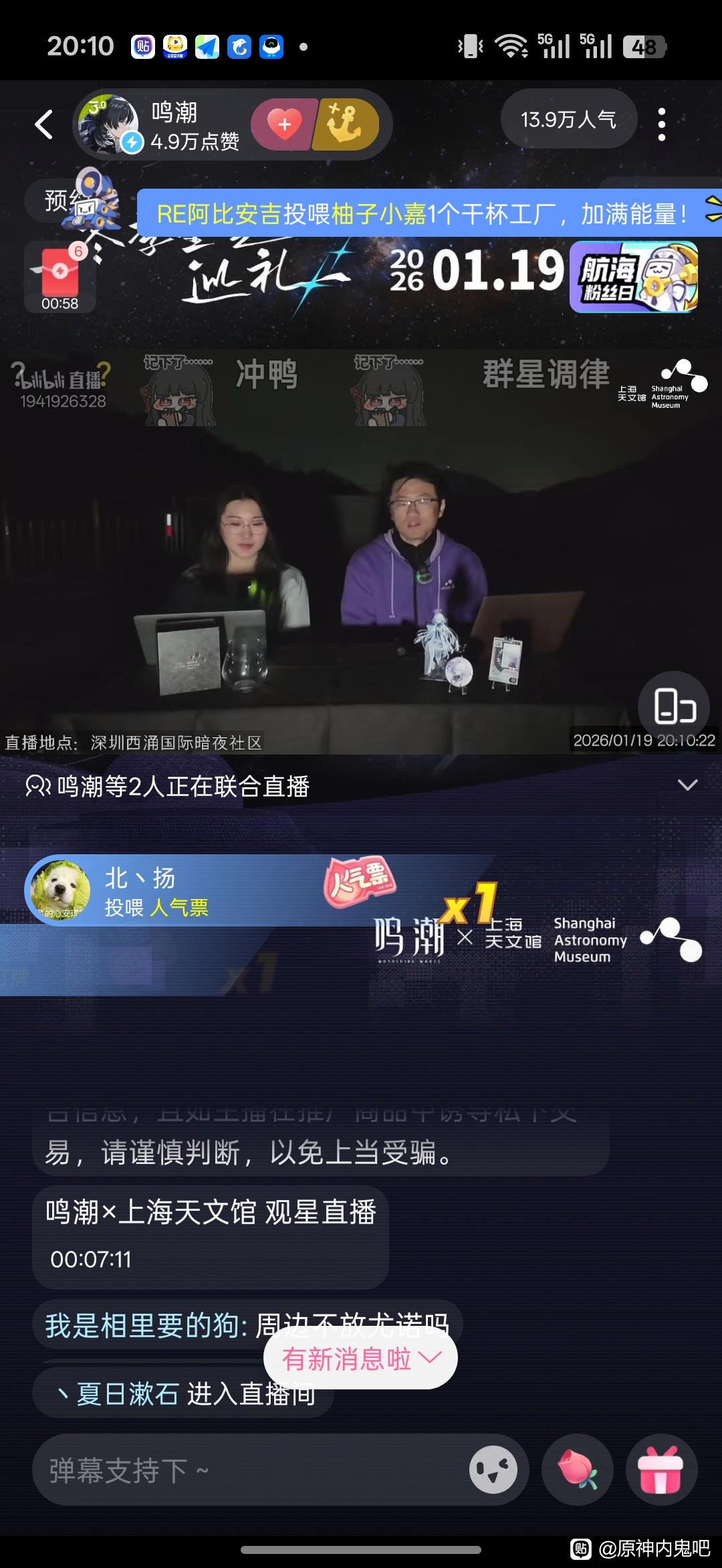Go back from the live room

click(x=44, y=124)
